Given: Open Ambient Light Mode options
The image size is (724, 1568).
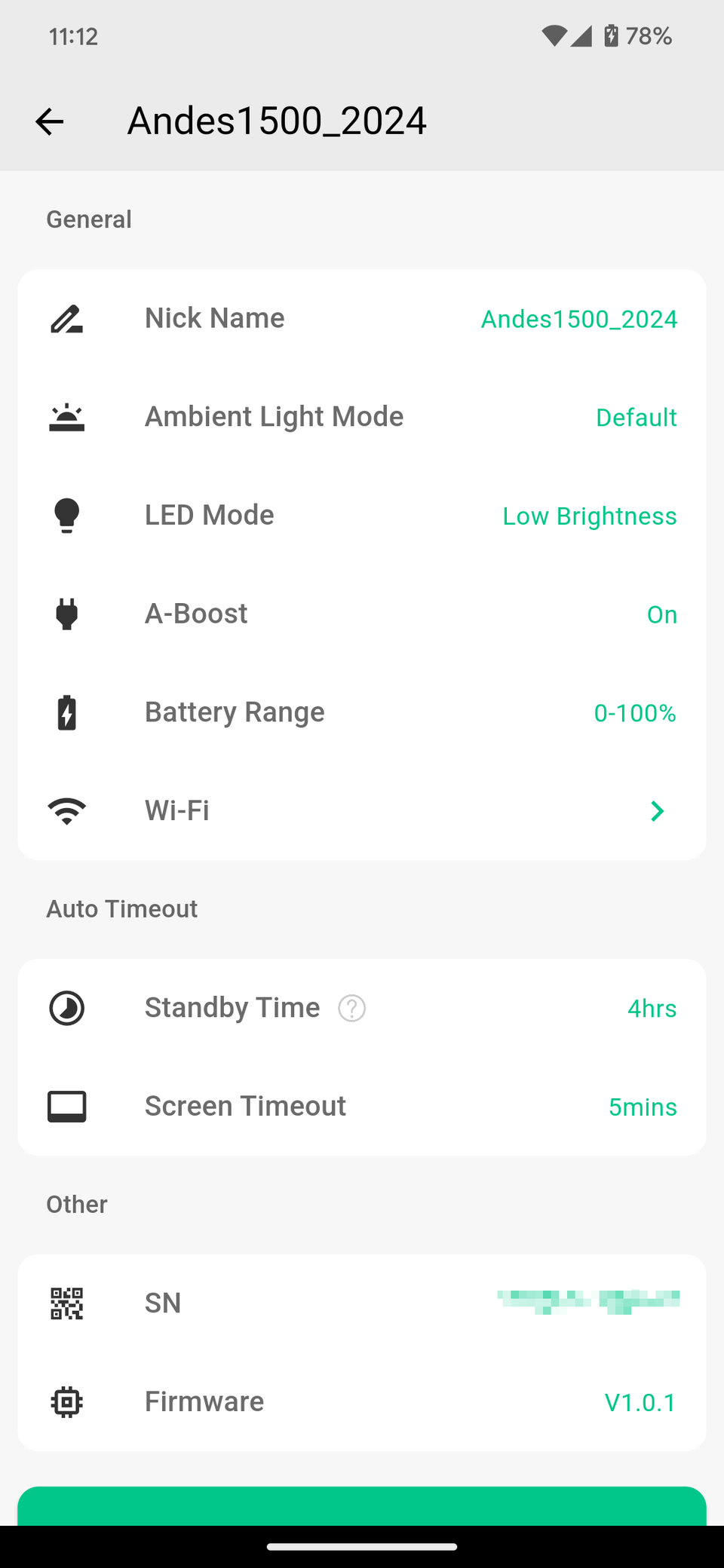Looking at the screenshot, I should (362, 417).
